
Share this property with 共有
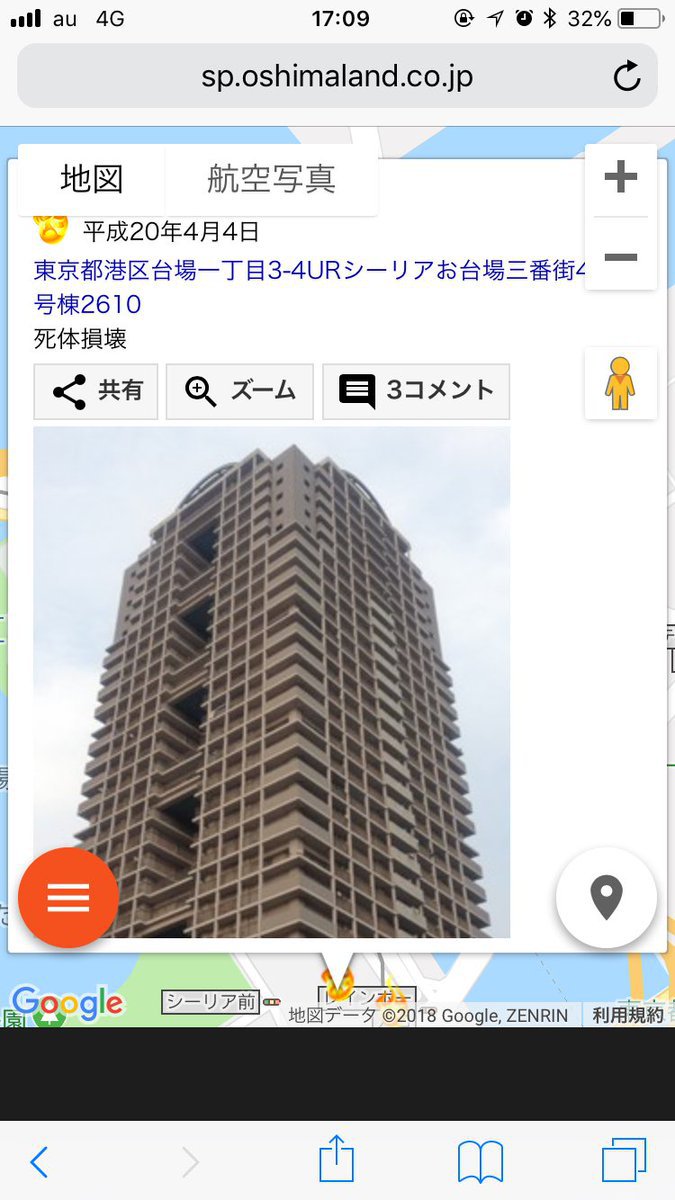coord(96,391)
